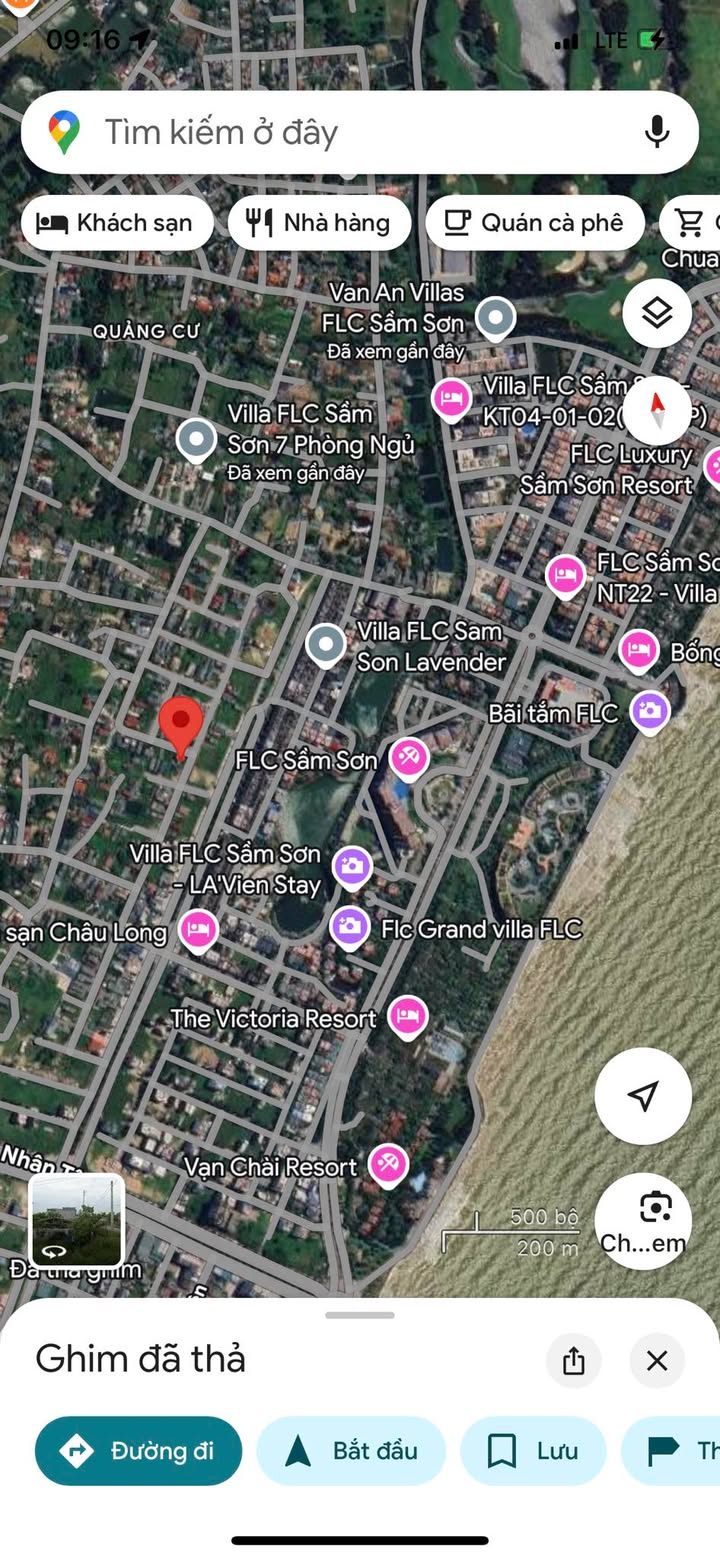The width and height of the screenshot is (720, 1559).
Task: Open FLC Sầm Sơn golf marker
Action: [x=408, y=758]
